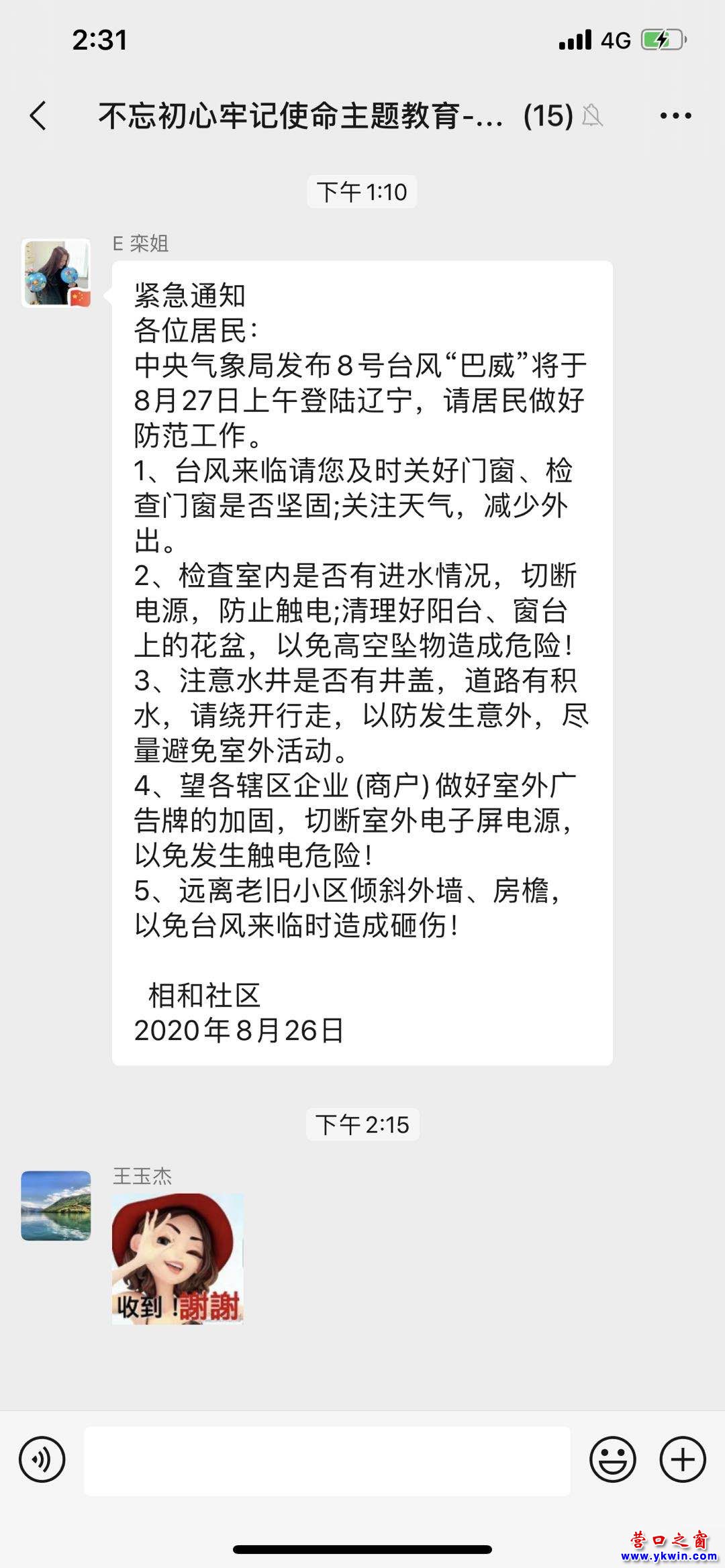The image size is (725, 1568).
Task: Open E 栾姐's profile avatar
Action: (56, 273)
